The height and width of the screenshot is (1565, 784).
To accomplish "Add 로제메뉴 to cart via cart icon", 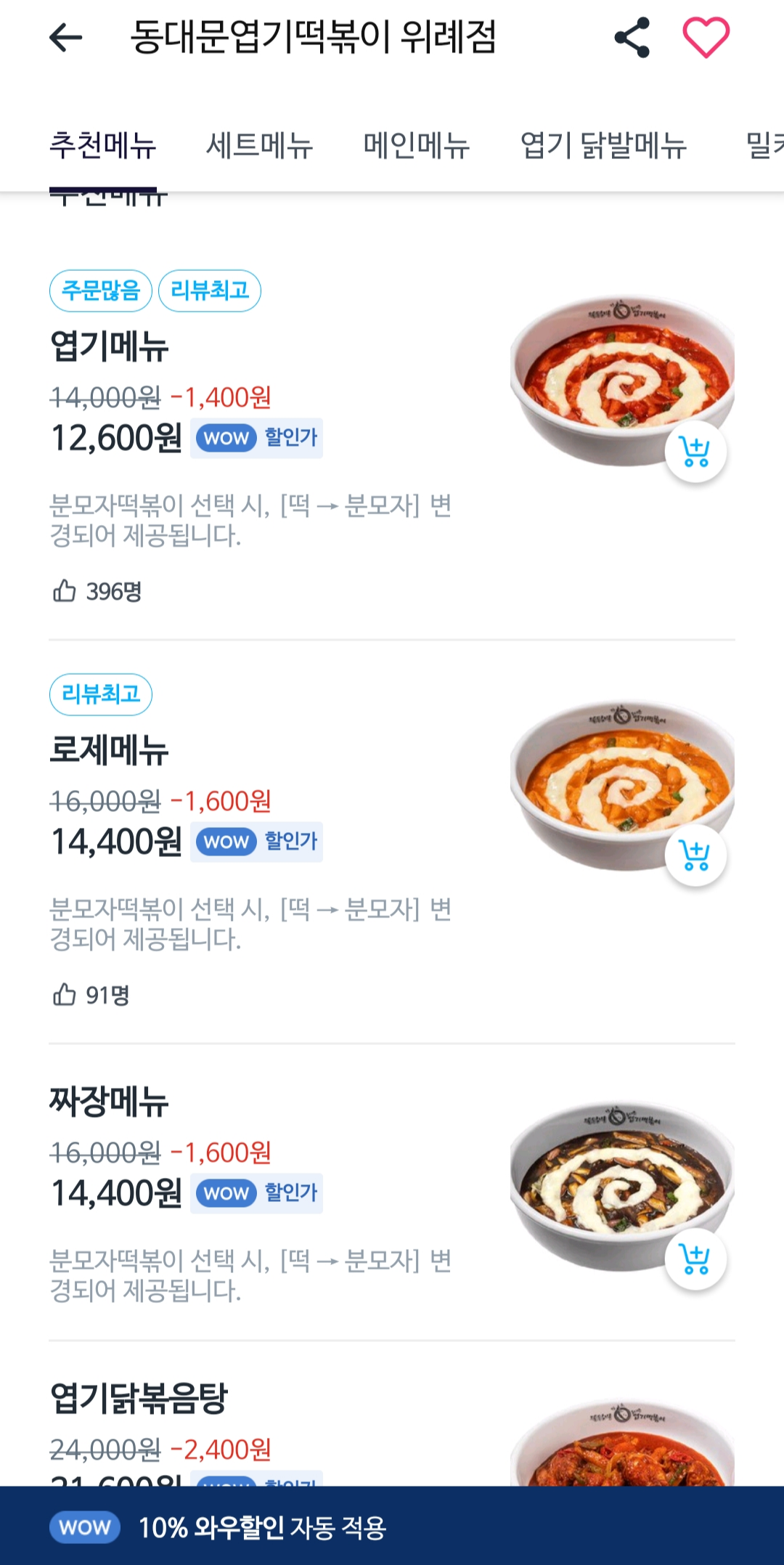I will [x=695, y=855].
